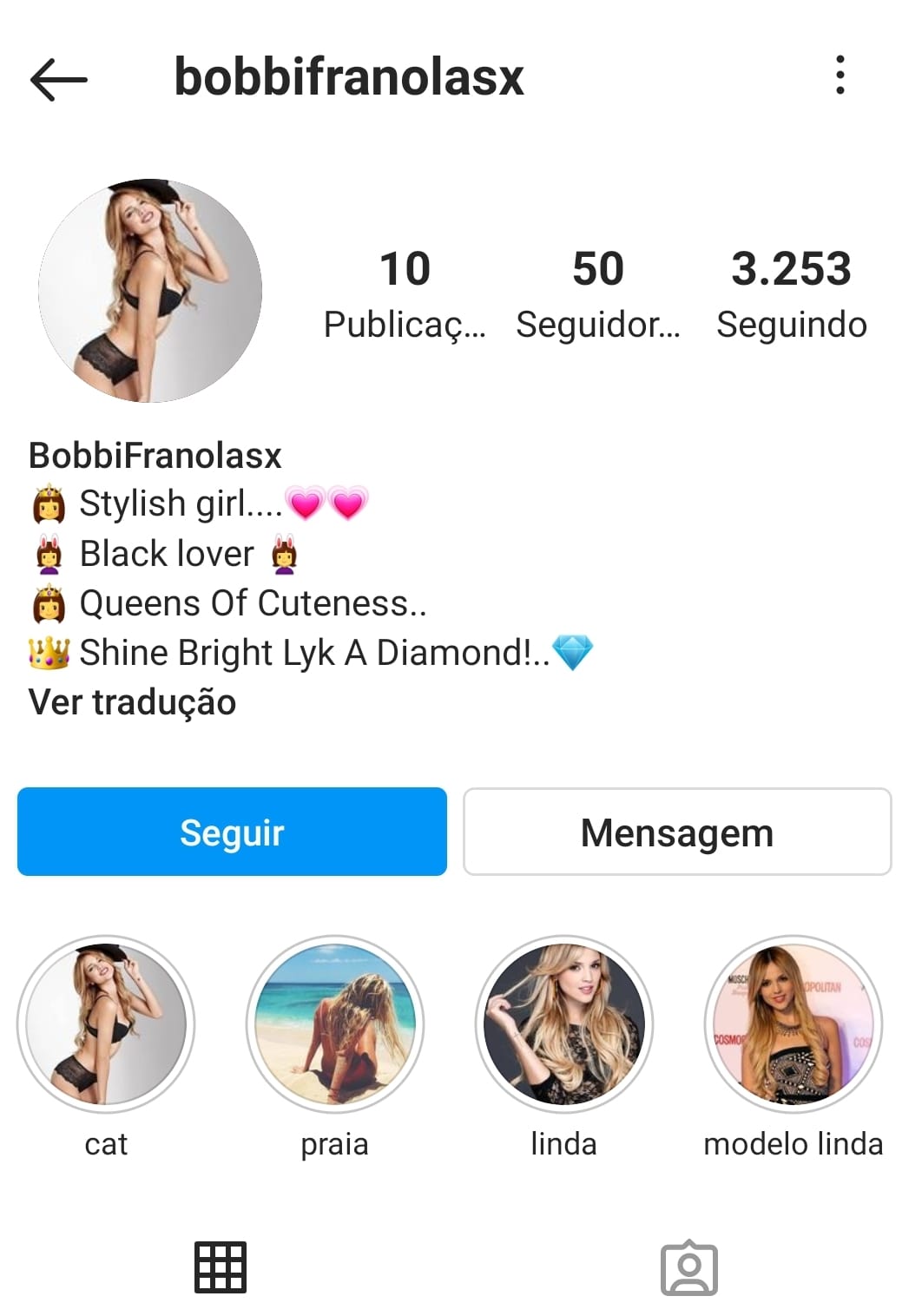Open the 'modelo linda' story highlight

[x=793, y=1024]
